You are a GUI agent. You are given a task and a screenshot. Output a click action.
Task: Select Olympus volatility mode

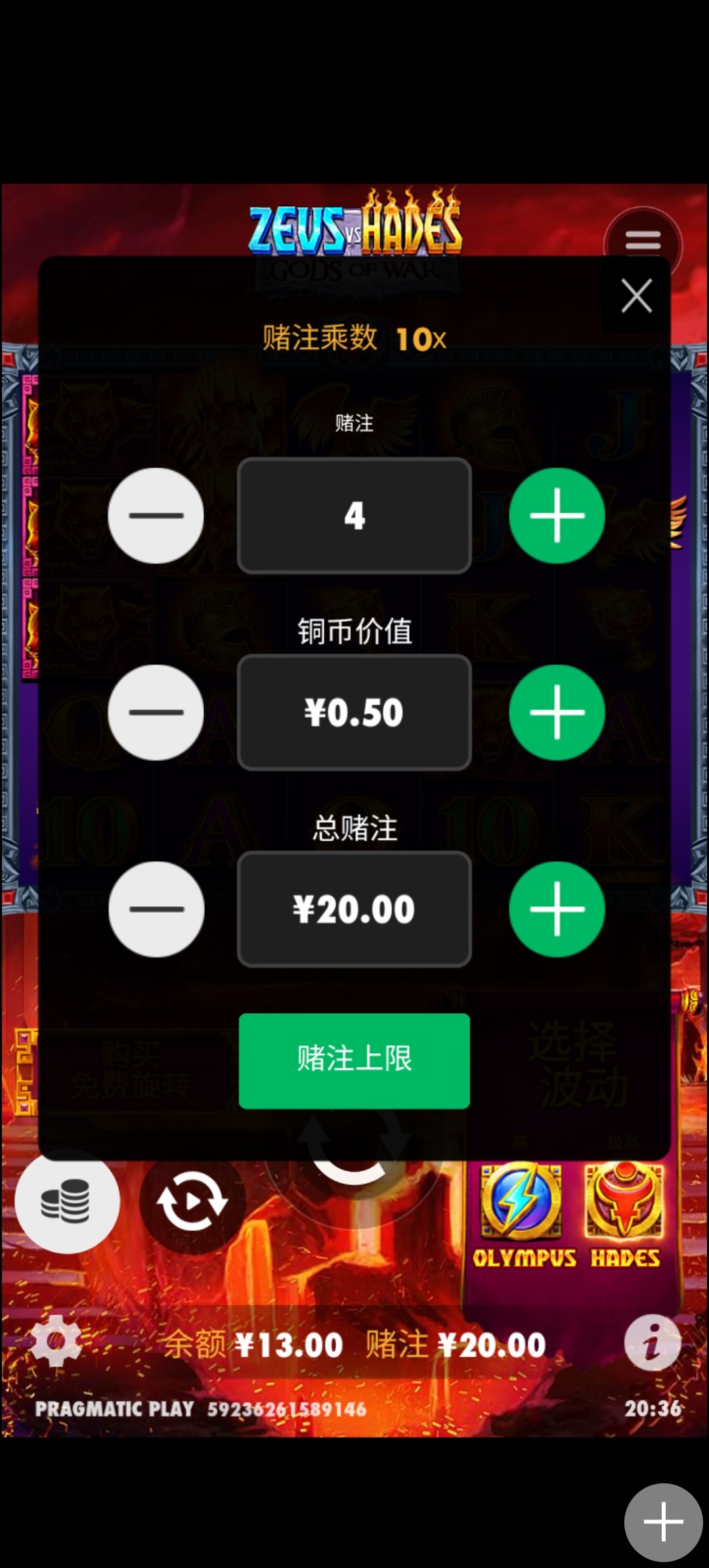pyautogui.click(x=523, y=1215)
